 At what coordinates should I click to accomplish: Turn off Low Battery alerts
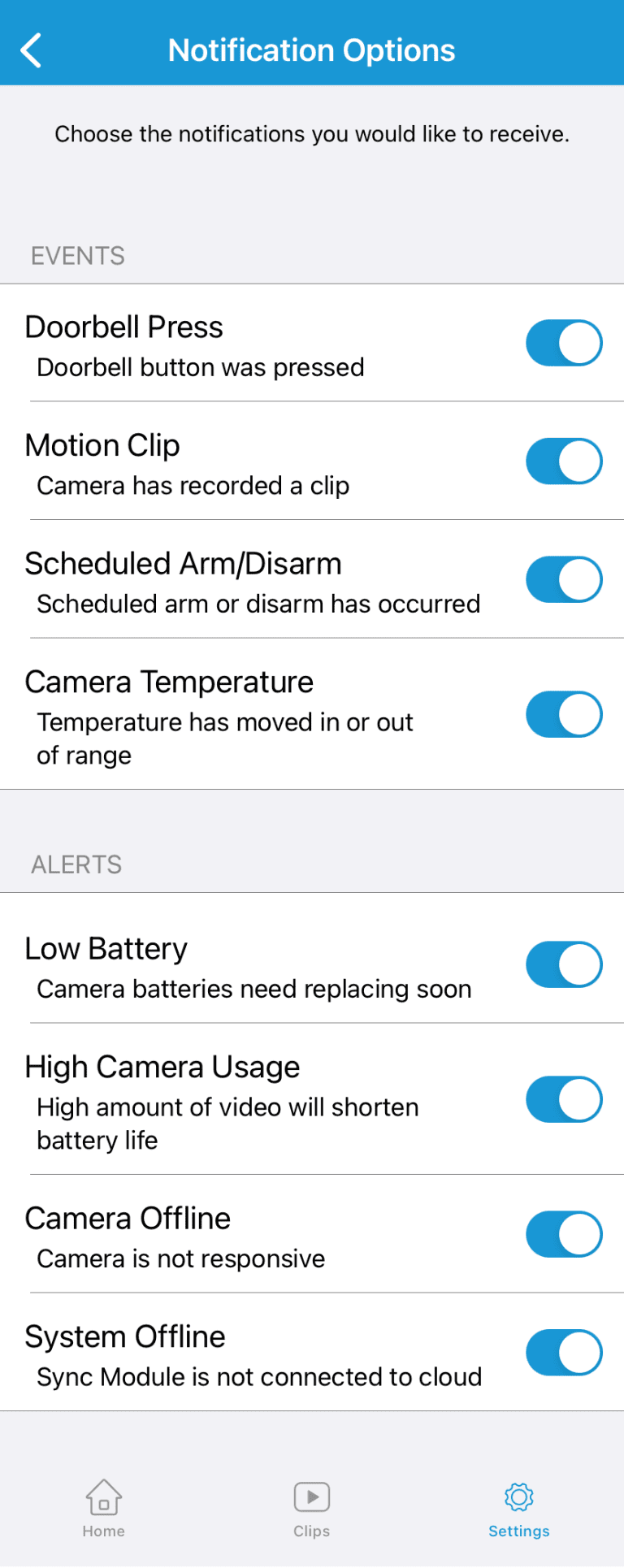564,964
